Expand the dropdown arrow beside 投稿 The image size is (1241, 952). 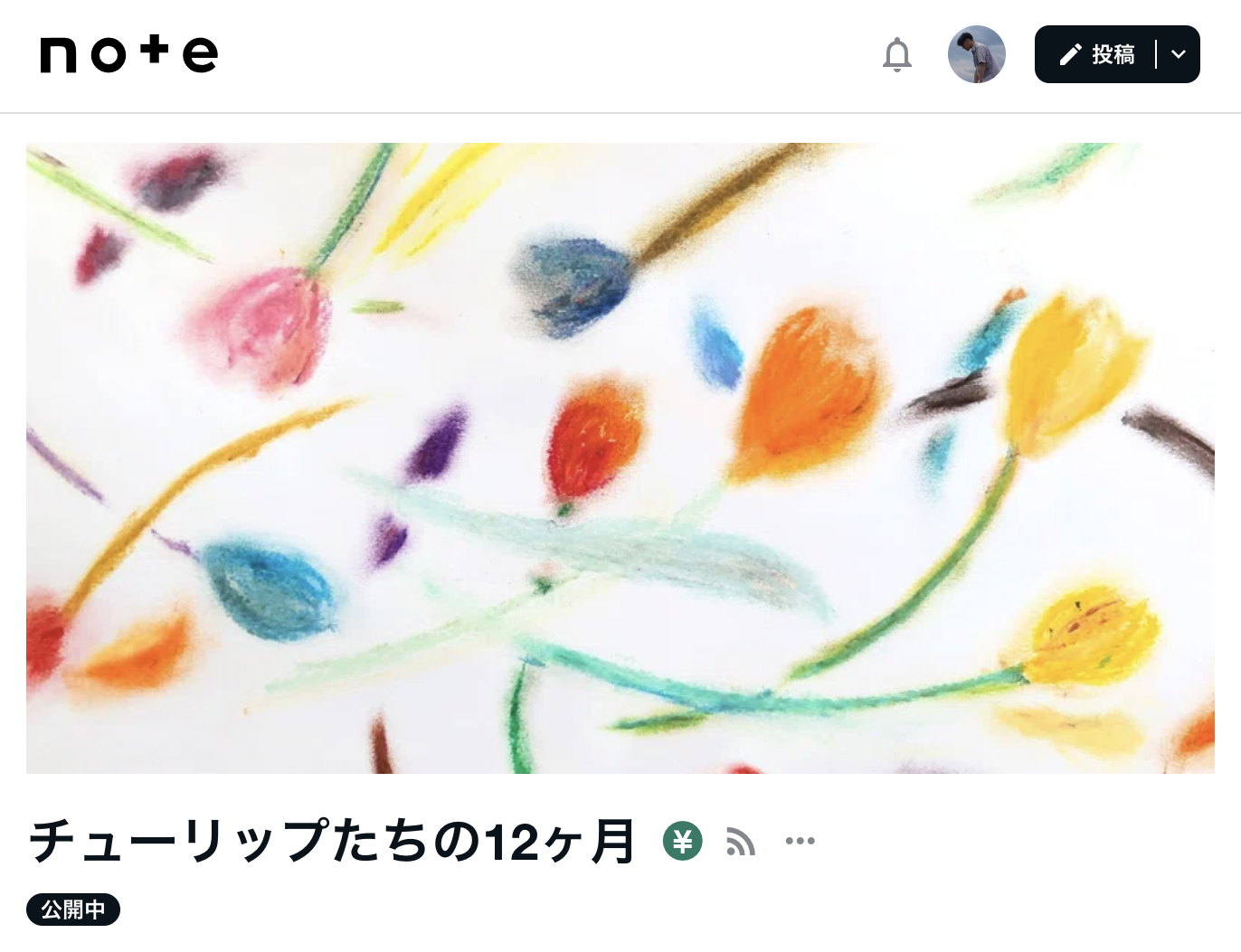pos(1179,54)
